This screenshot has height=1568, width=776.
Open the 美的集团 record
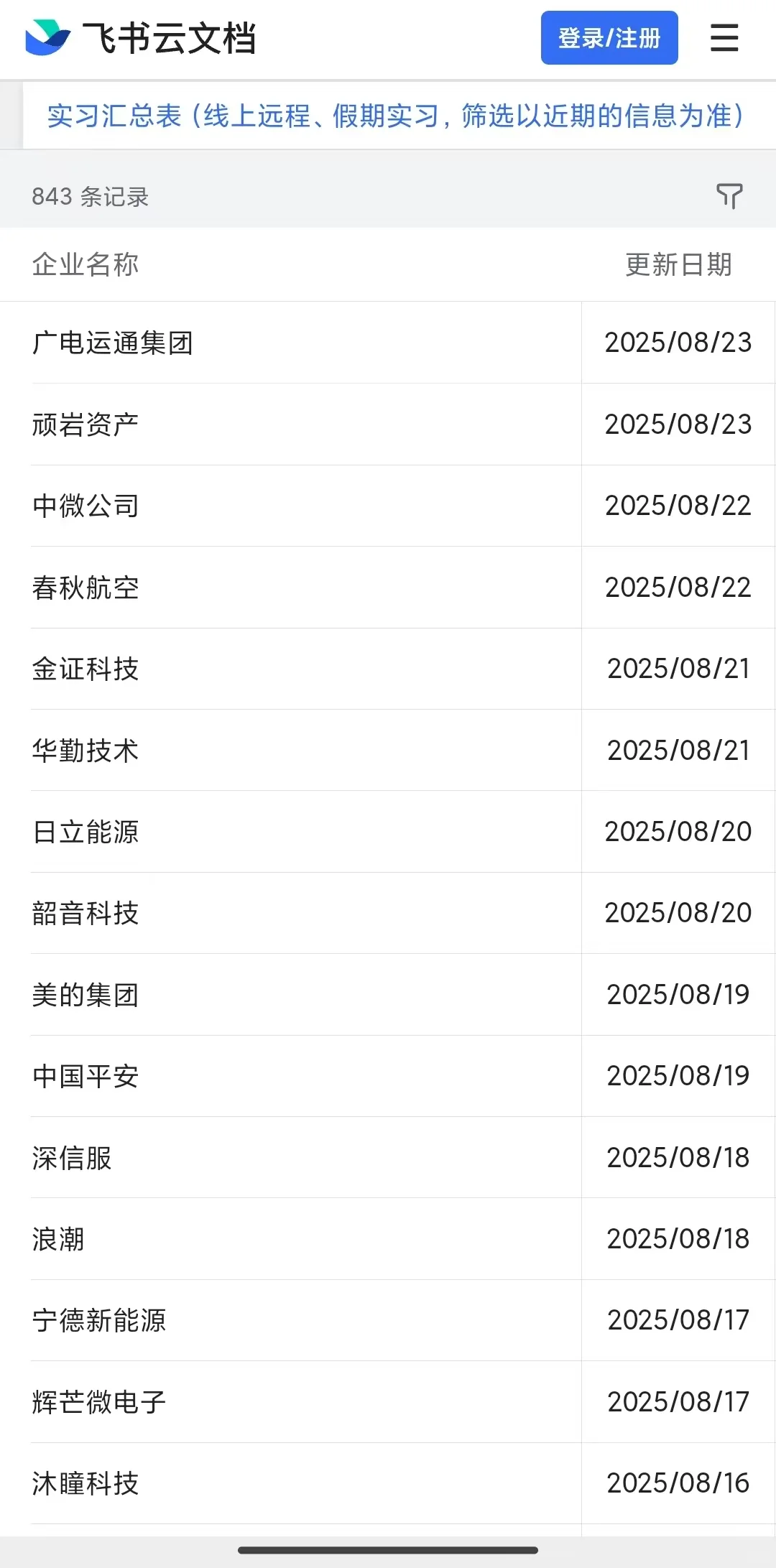click(x=388, y=994)
